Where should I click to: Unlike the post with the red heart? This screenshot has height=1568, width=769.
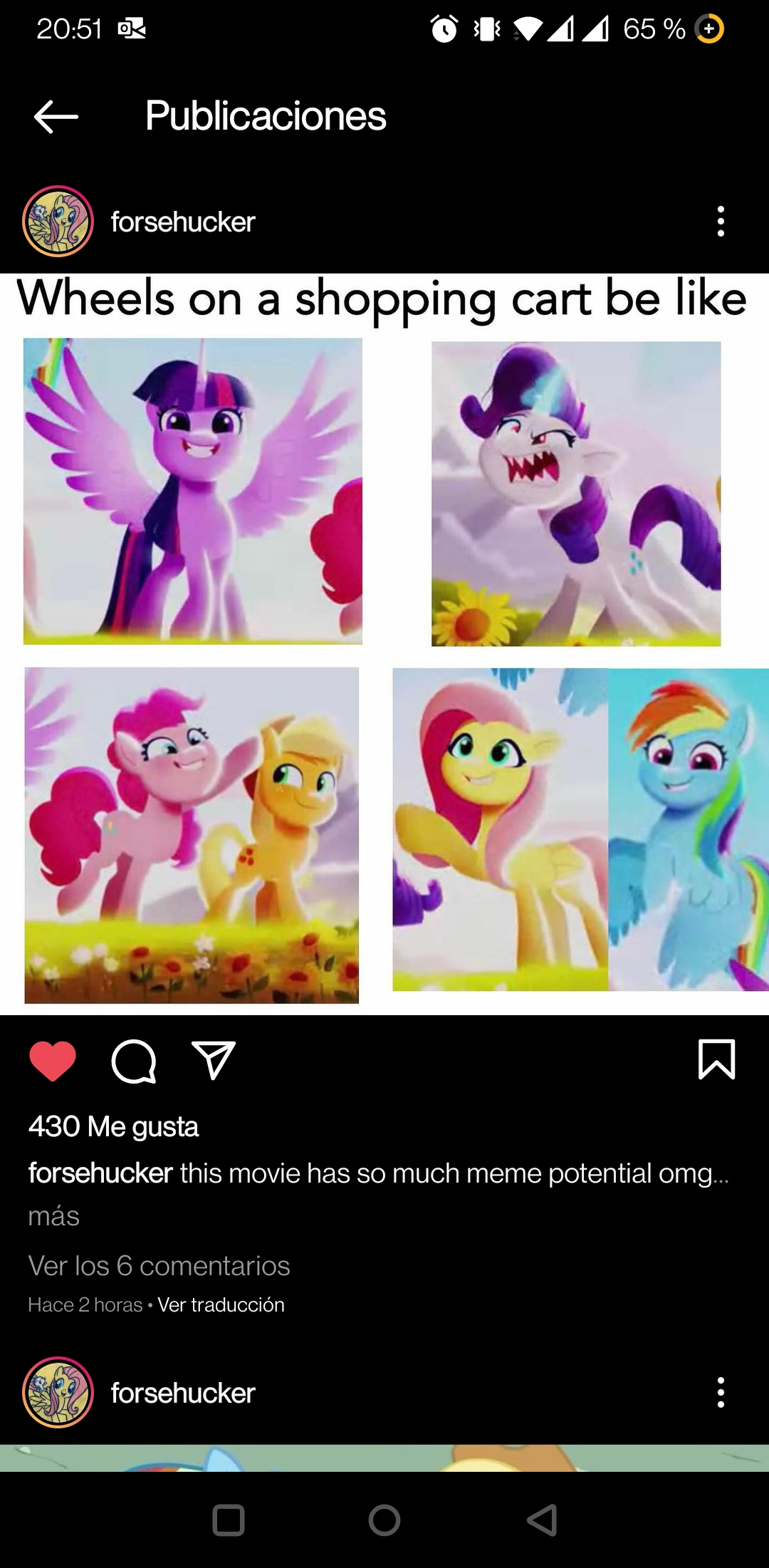(53, 1061)
